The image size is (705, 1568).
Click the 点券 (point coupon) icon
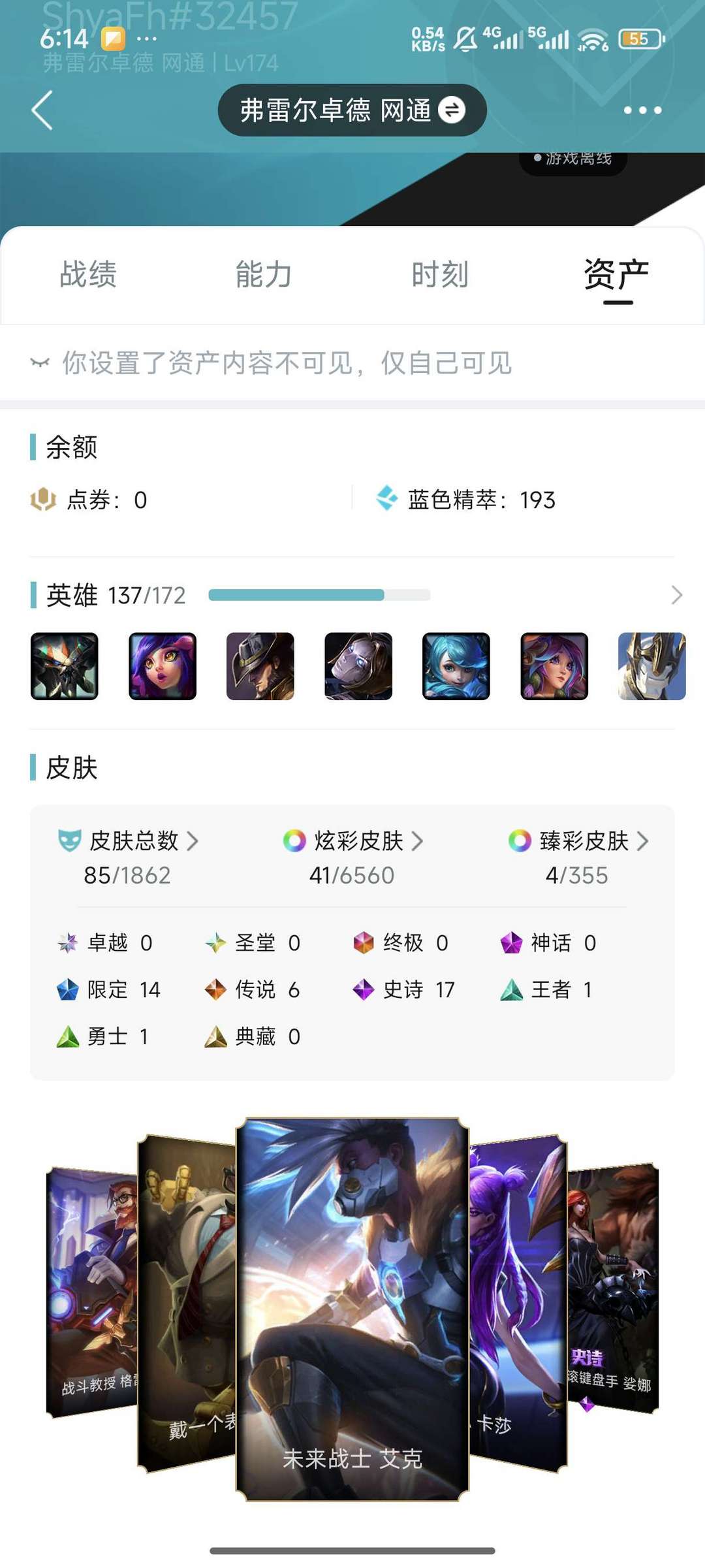44,500
